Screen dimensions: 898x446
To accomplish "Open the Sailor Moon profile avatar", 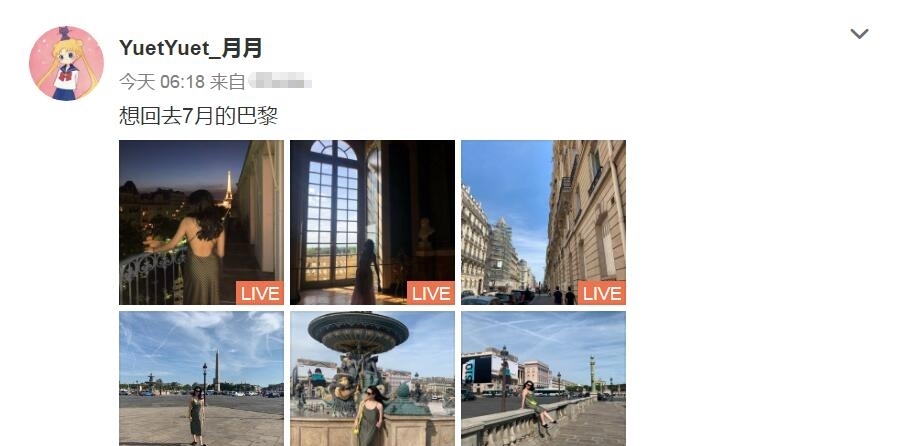I will 66,63.
